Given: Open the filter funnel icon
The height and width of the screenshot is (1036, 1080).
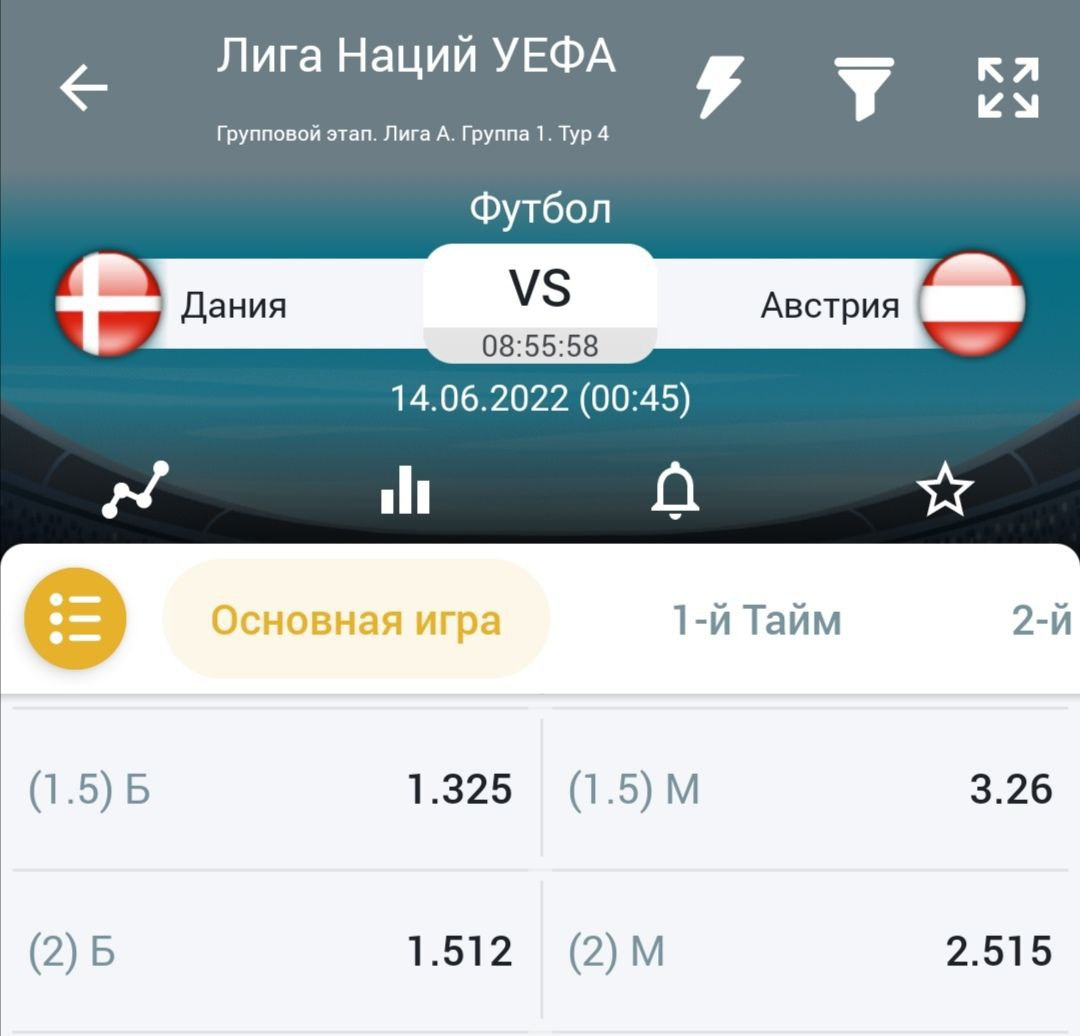Looking at the screenshot, I should click(864, 88).
